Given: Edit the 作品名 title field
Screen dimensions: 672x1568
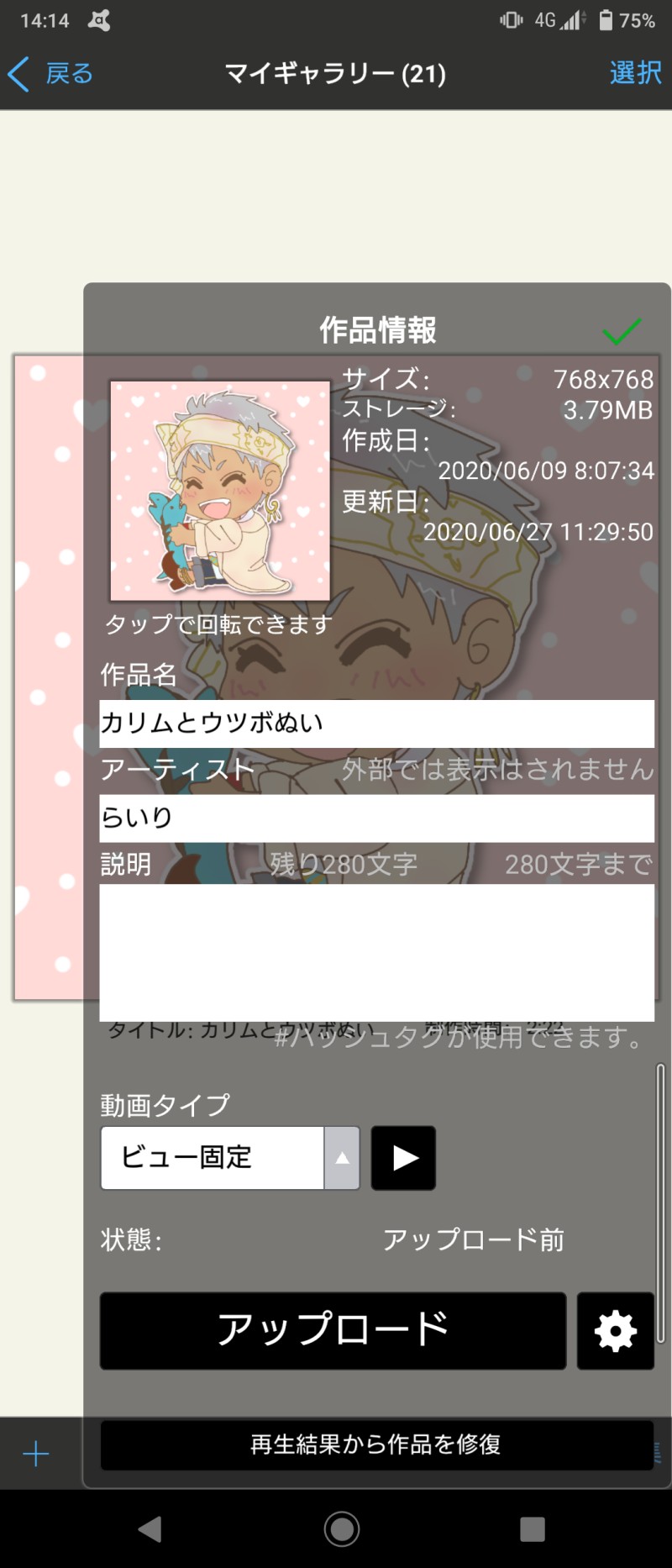Looking at the screenshot, I should 376,723.
